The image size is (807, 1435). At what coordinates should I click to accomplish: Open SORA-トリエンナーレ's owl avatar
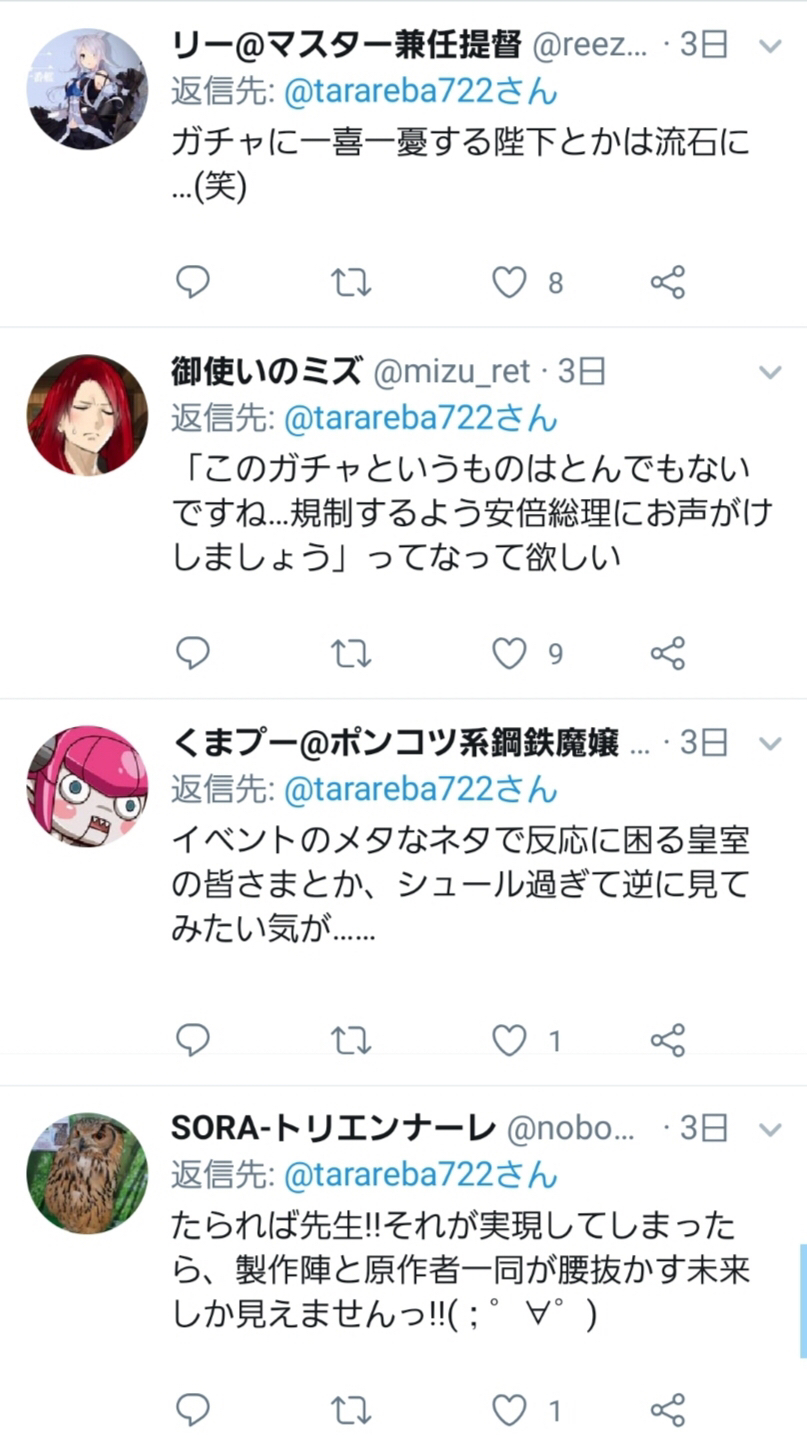[x=87, y=1173]
